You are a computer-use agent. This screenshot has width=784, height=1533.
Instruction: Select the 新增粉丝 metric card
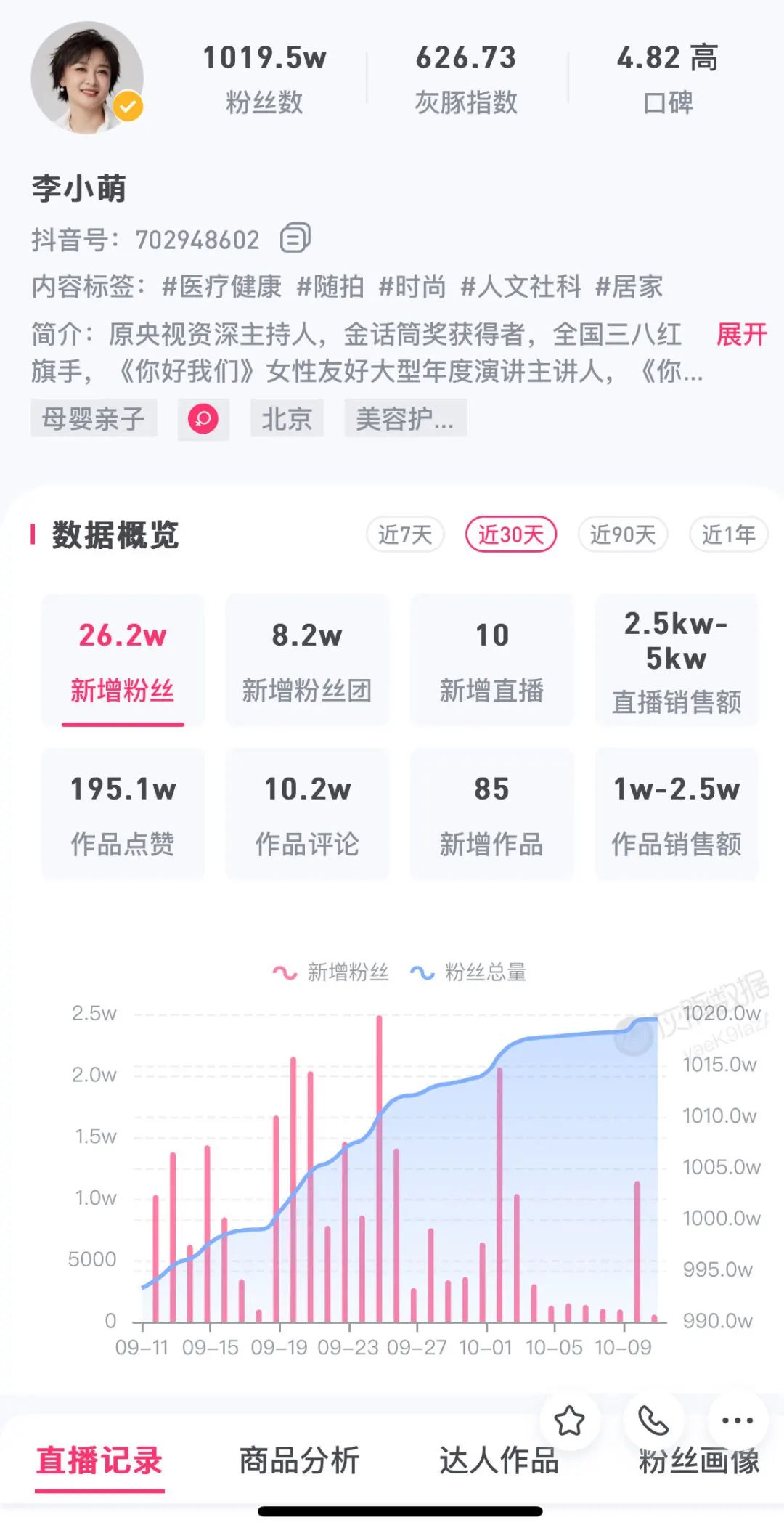[123, 660]
